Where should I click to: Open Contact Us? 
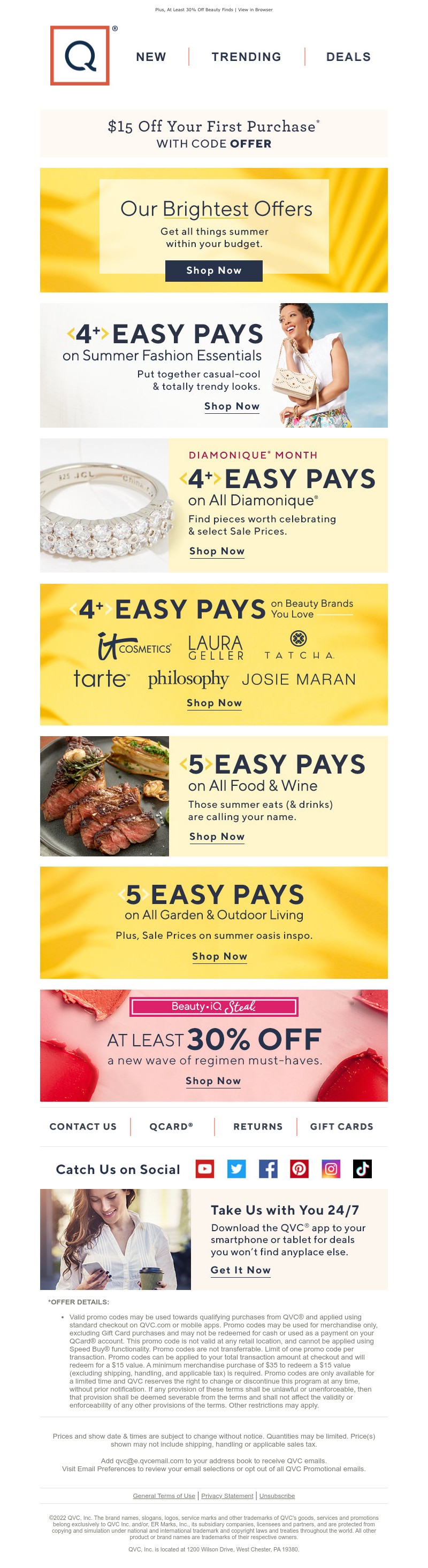83,1126
